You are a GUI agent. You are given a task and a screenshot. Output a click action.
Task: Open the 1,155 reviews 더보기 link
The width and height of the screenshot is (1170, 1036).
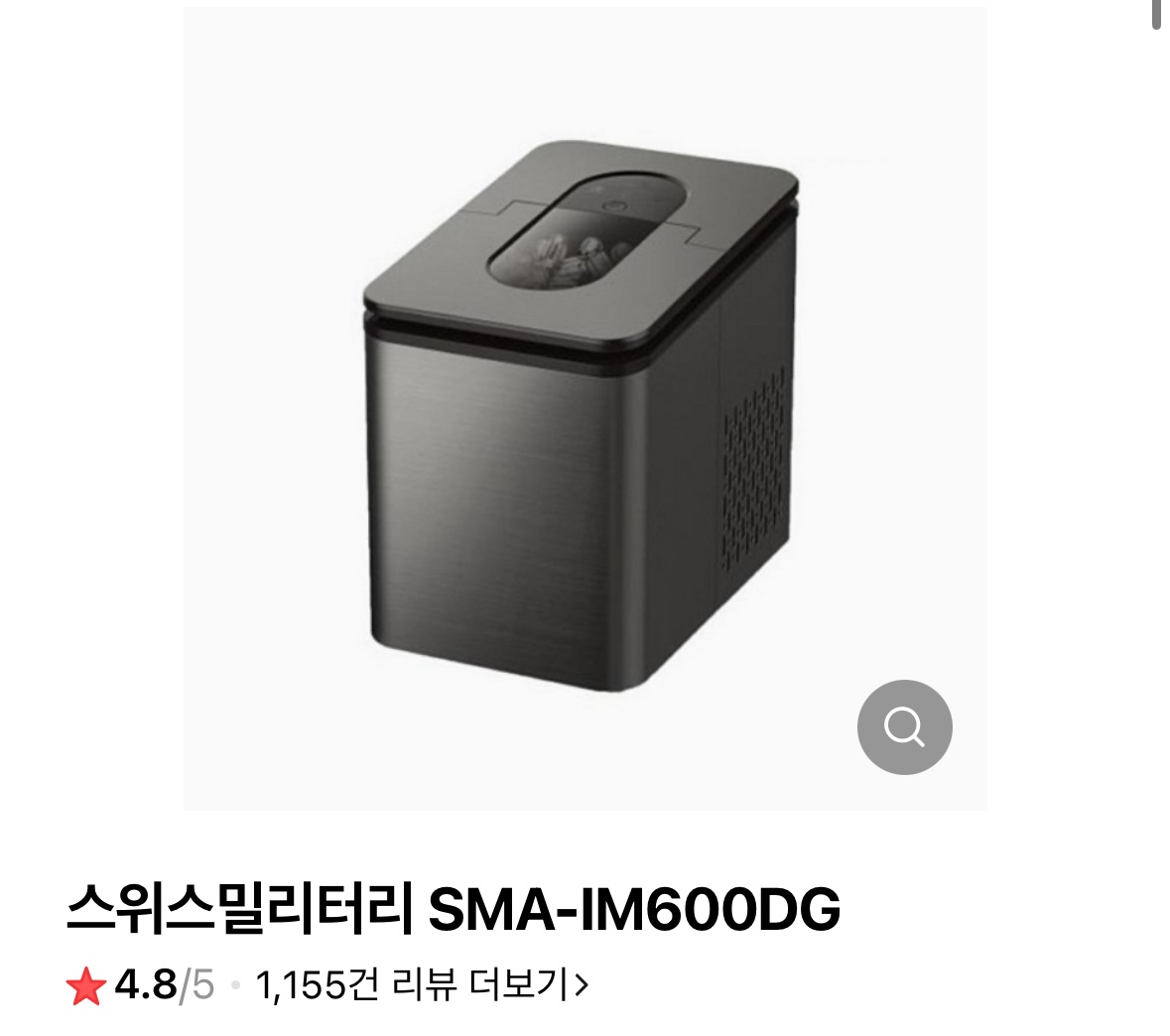(422, 985)
